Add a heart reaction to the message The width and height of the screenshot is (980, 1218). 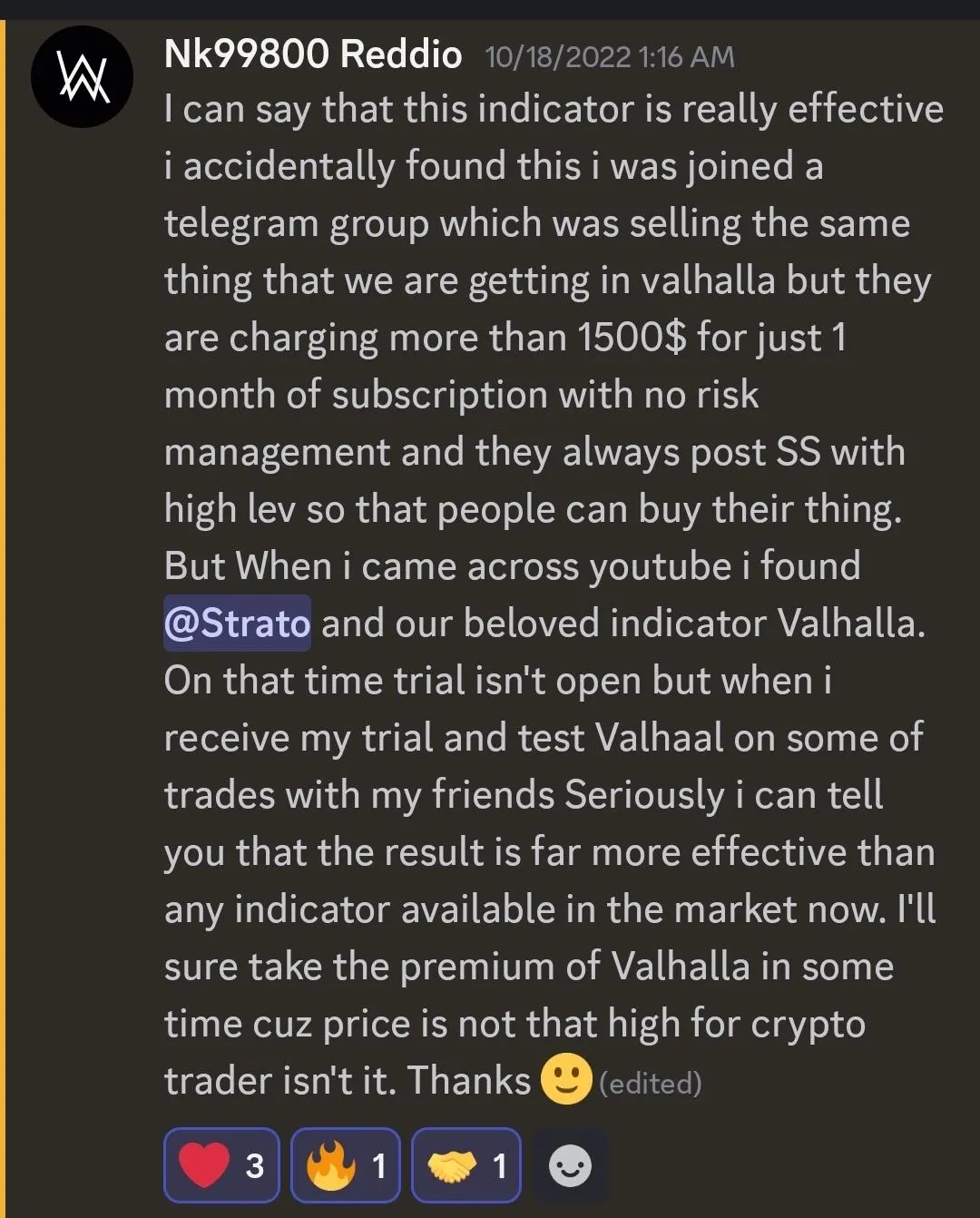221,1165
